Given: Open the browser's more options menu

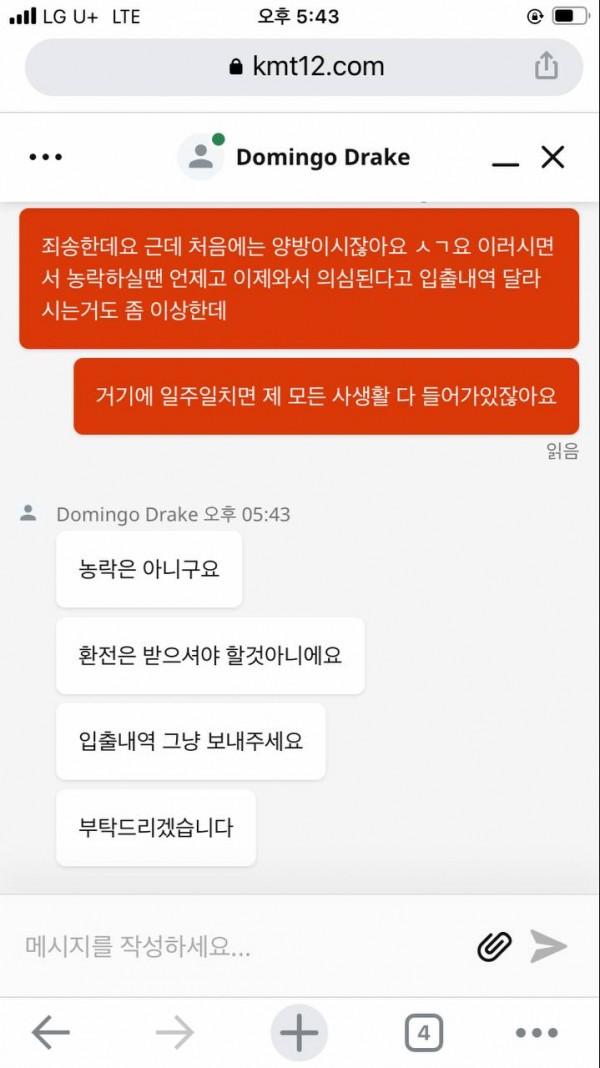Looking at the screenshot, I should click(x=536, y=1033).
